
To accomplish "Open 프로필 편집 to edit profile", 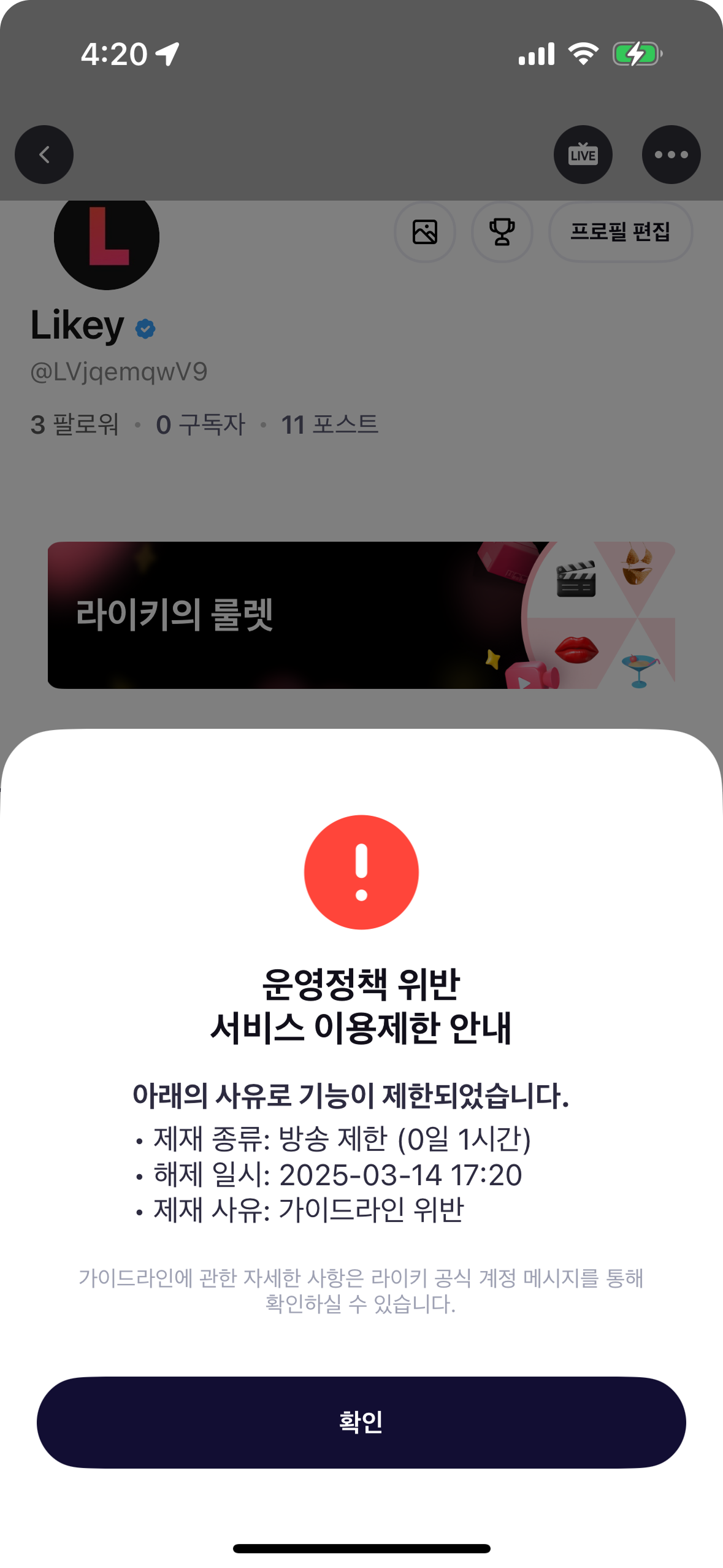I will tap(620, 232).
